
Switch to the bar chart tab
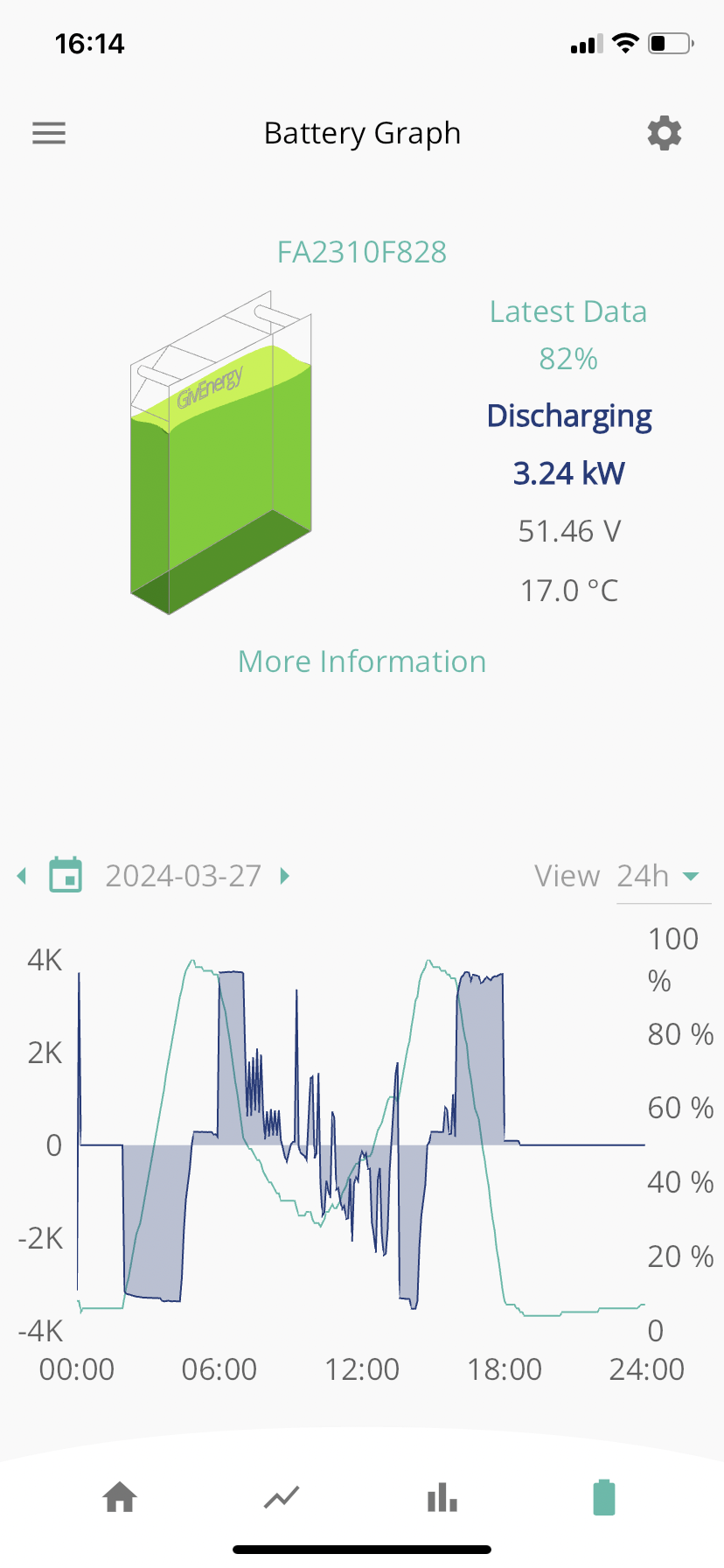click(x=442, y=1497)
